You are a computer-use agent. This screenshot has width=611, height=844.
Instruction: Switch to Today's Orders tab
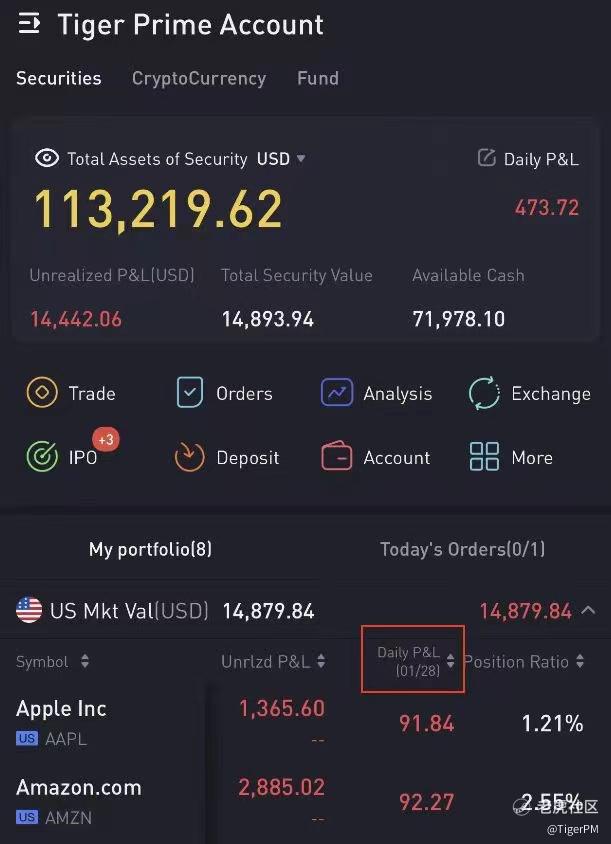click(462, 549)
